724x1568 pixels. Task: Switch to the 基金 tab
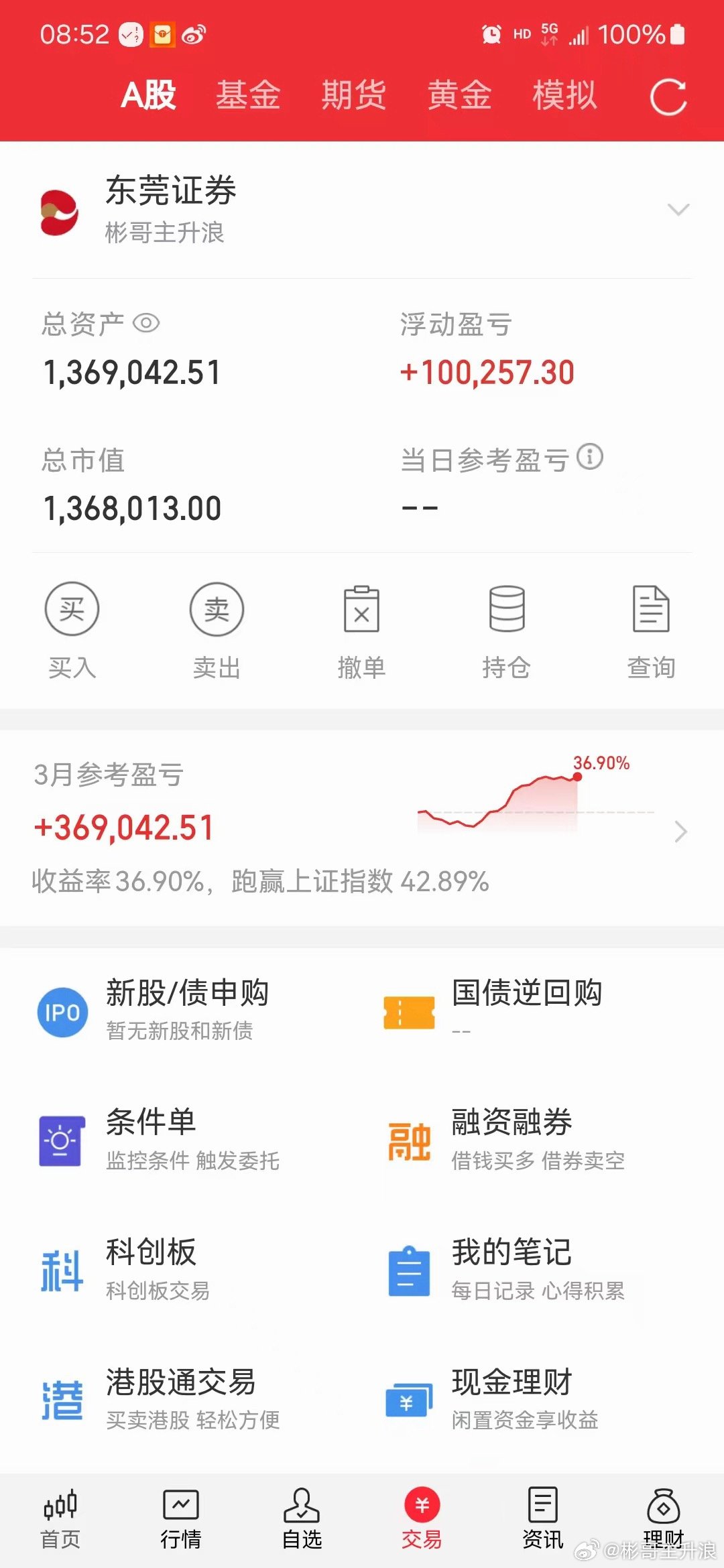[x=249, y=94]
